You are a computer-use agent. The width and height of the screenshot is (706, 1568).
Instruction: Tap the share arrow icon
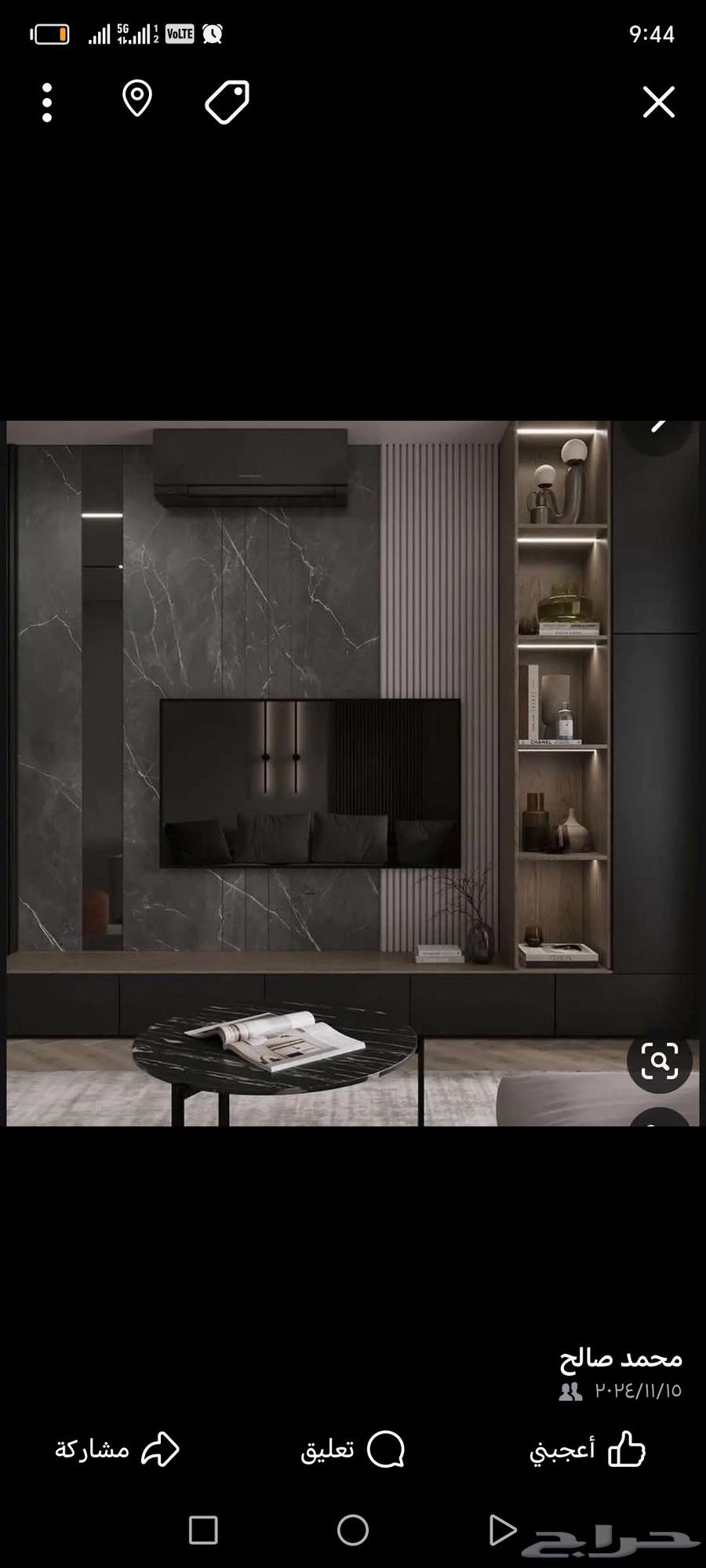click(159, 1450)
